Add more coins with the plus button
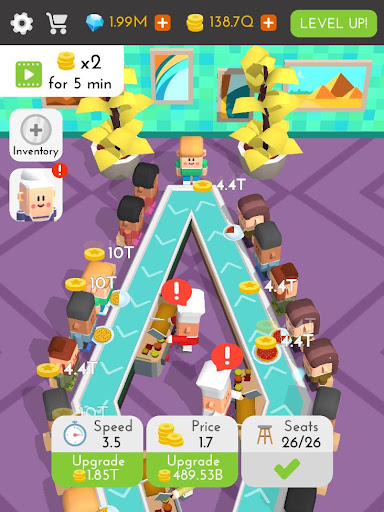The image size is (384, 512). [269, 23]
